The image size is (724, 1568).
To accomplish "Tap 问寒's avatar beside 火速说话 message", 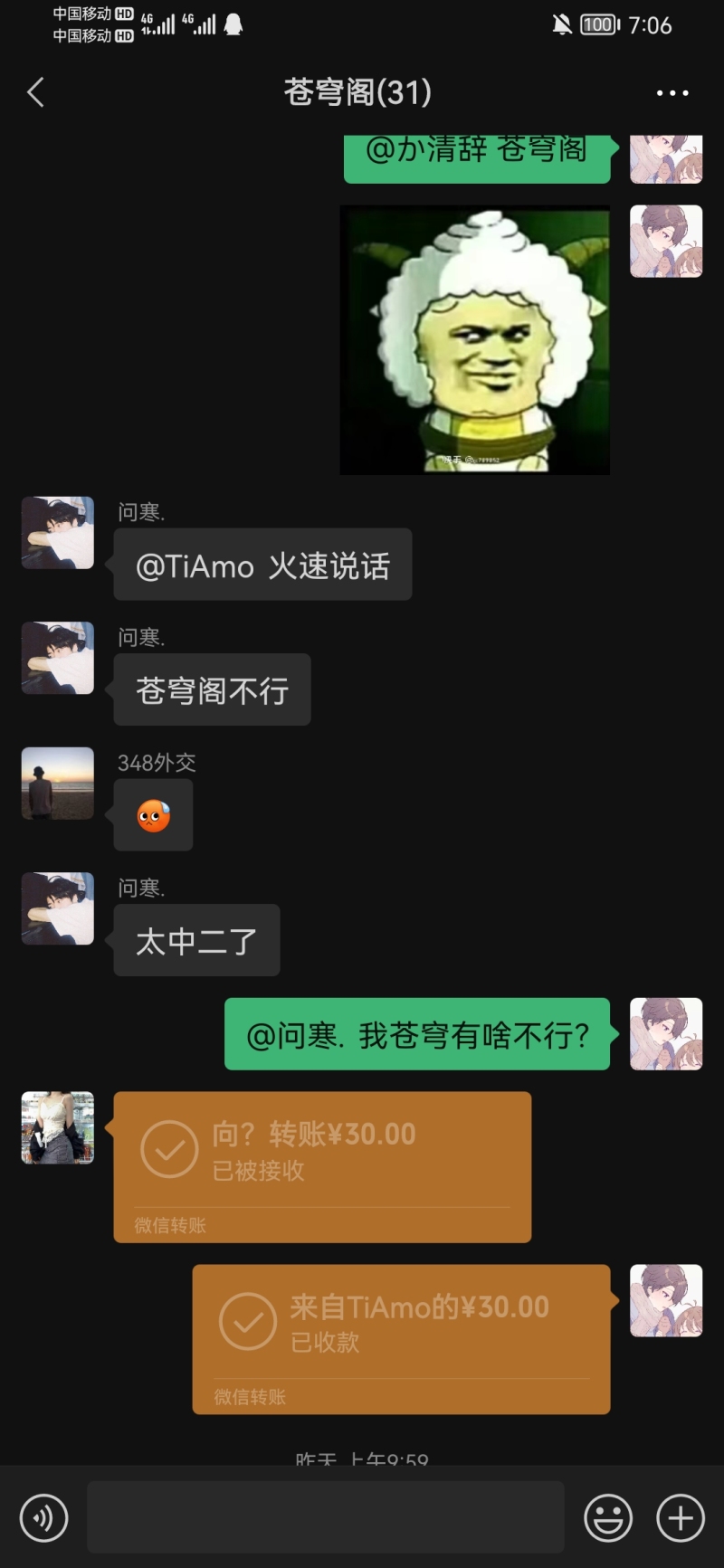I will (x=58, y=533).
